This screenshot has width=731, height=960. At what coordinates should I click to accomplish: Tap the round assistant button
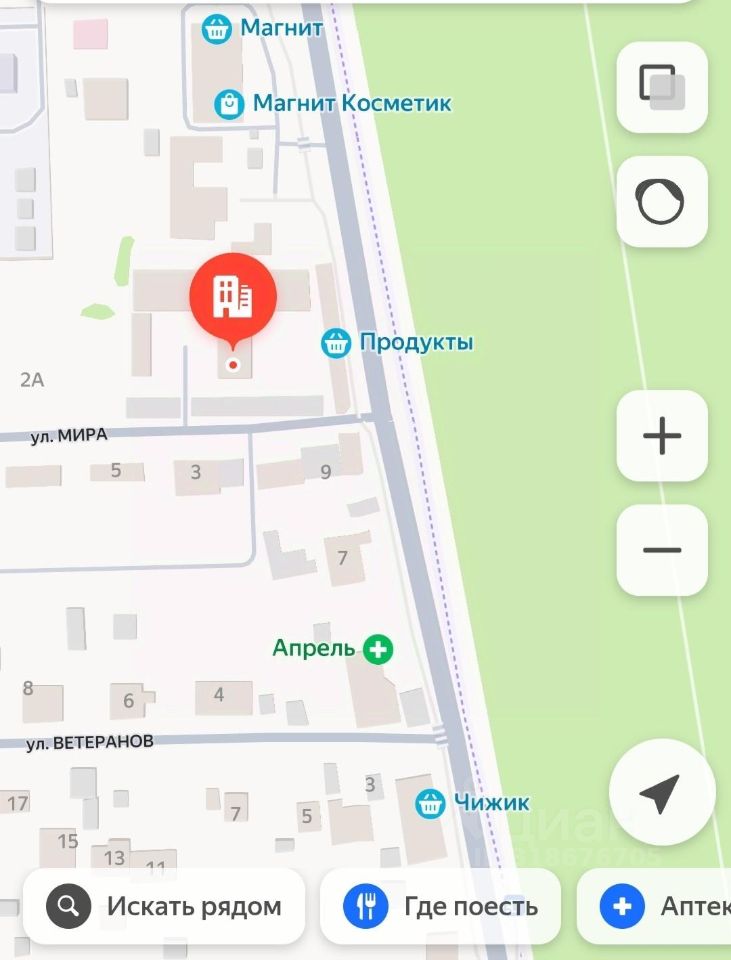pyautogui.click(x=662, y=203)
